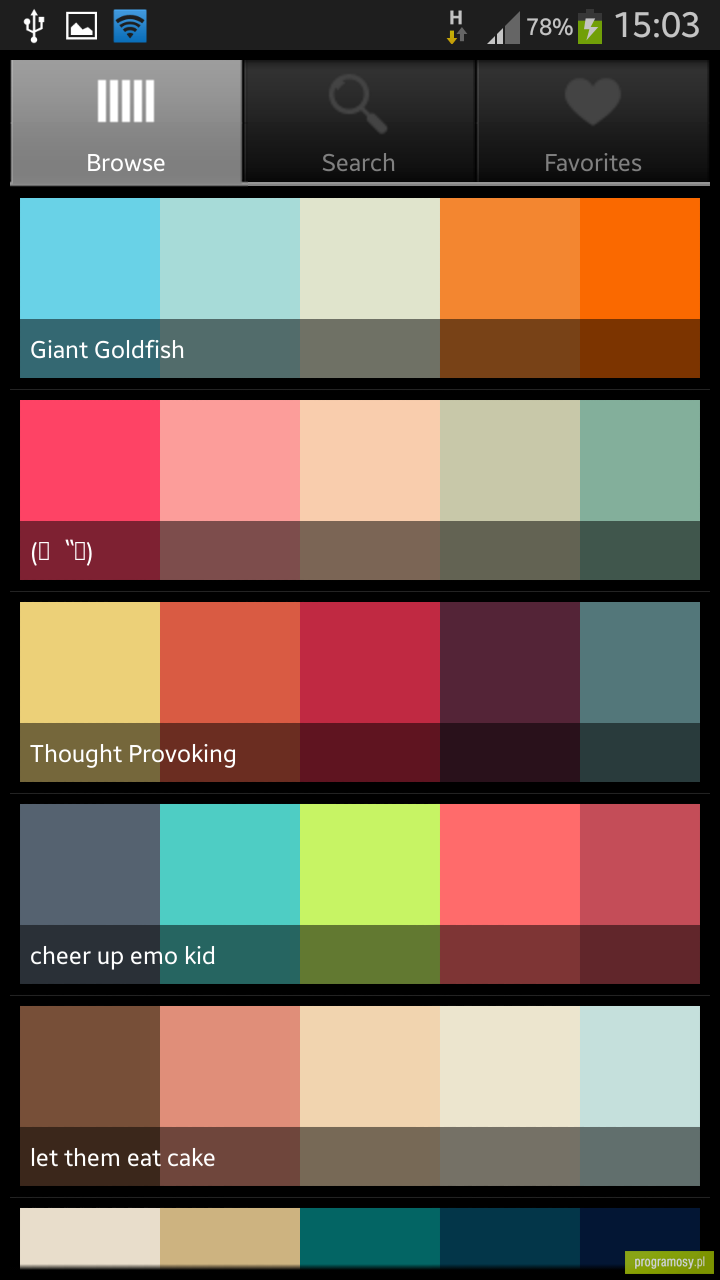Switch to the Search tab
This screenshot has height=1280, width=720.
359,122
